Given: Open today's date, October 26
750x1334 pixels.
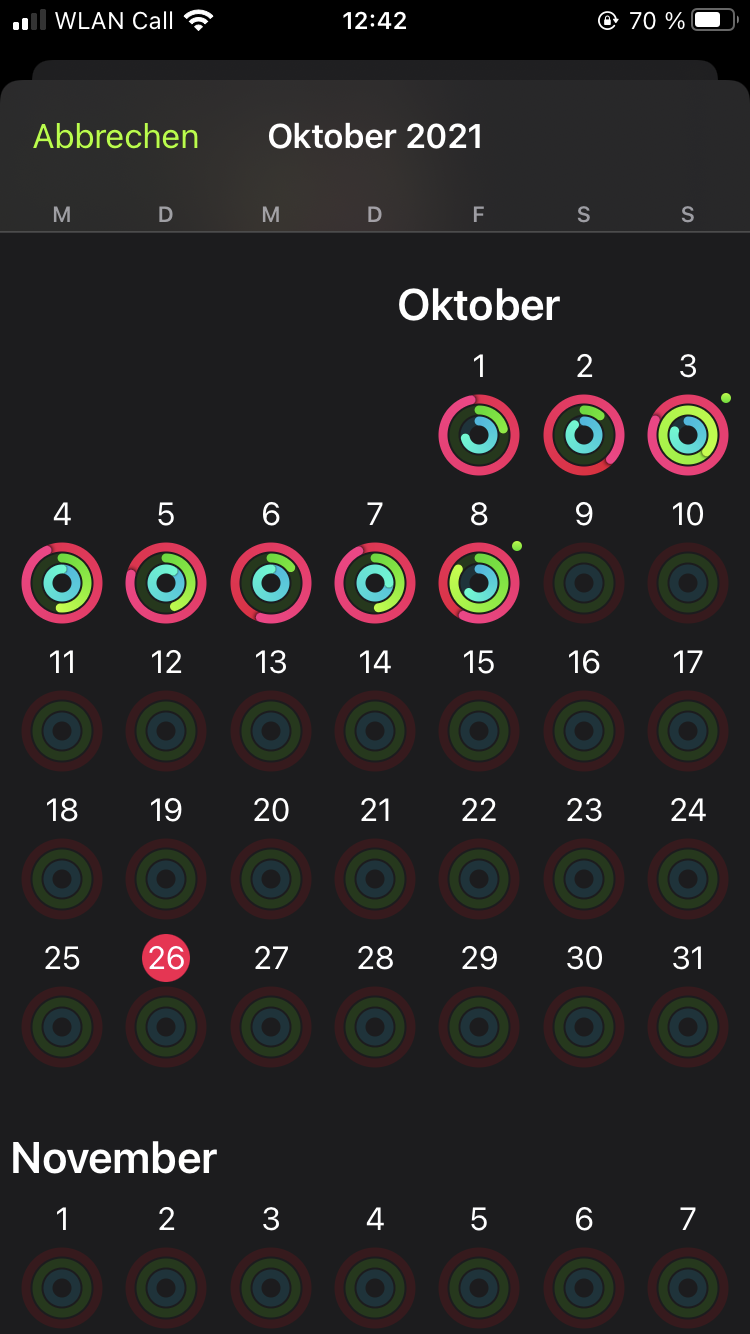Looking at the screenshot, I should tap(166, 1026).
